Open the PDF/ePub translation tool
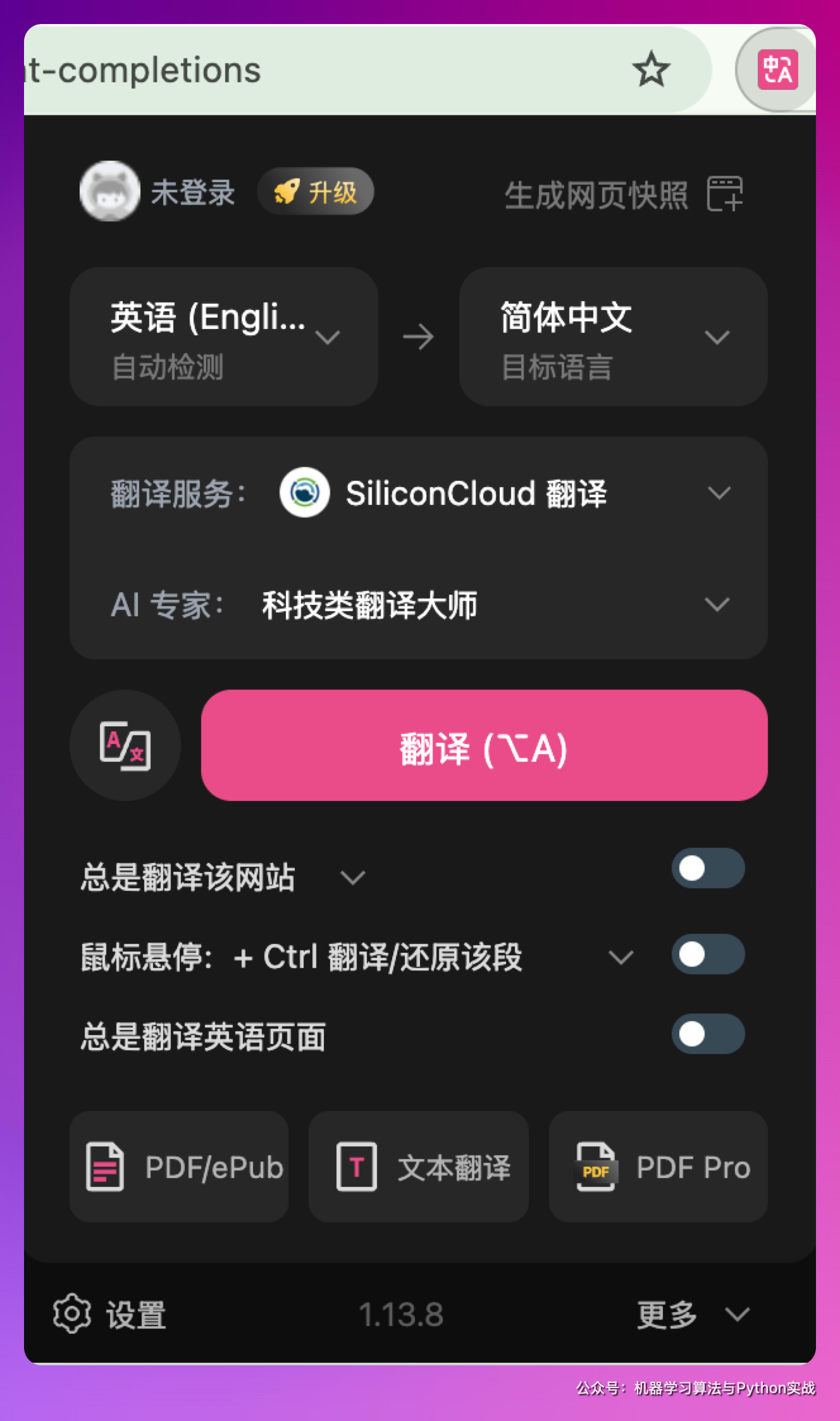 point(179,1167)
